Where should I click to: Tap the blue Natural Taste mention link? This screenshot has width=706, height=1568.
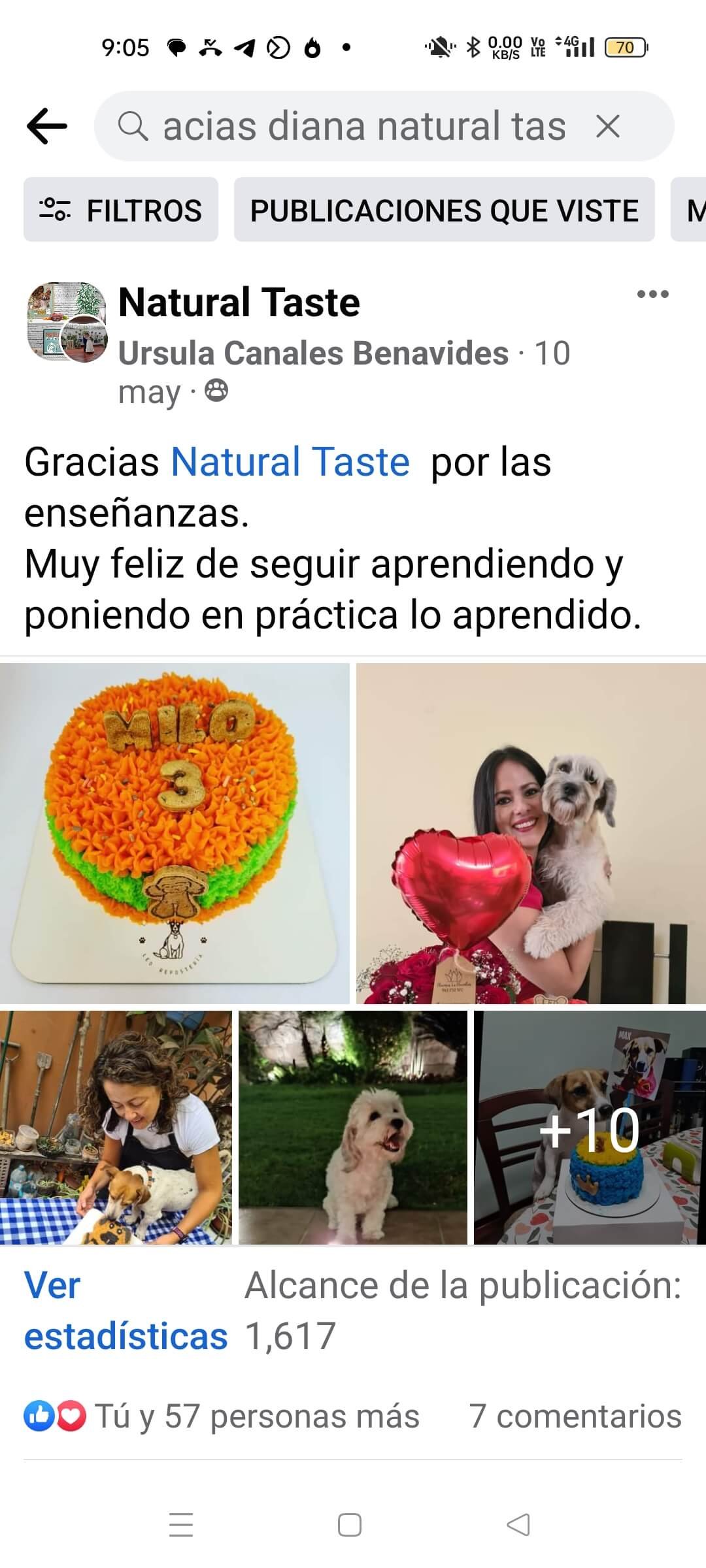click(x=290, y=462)
